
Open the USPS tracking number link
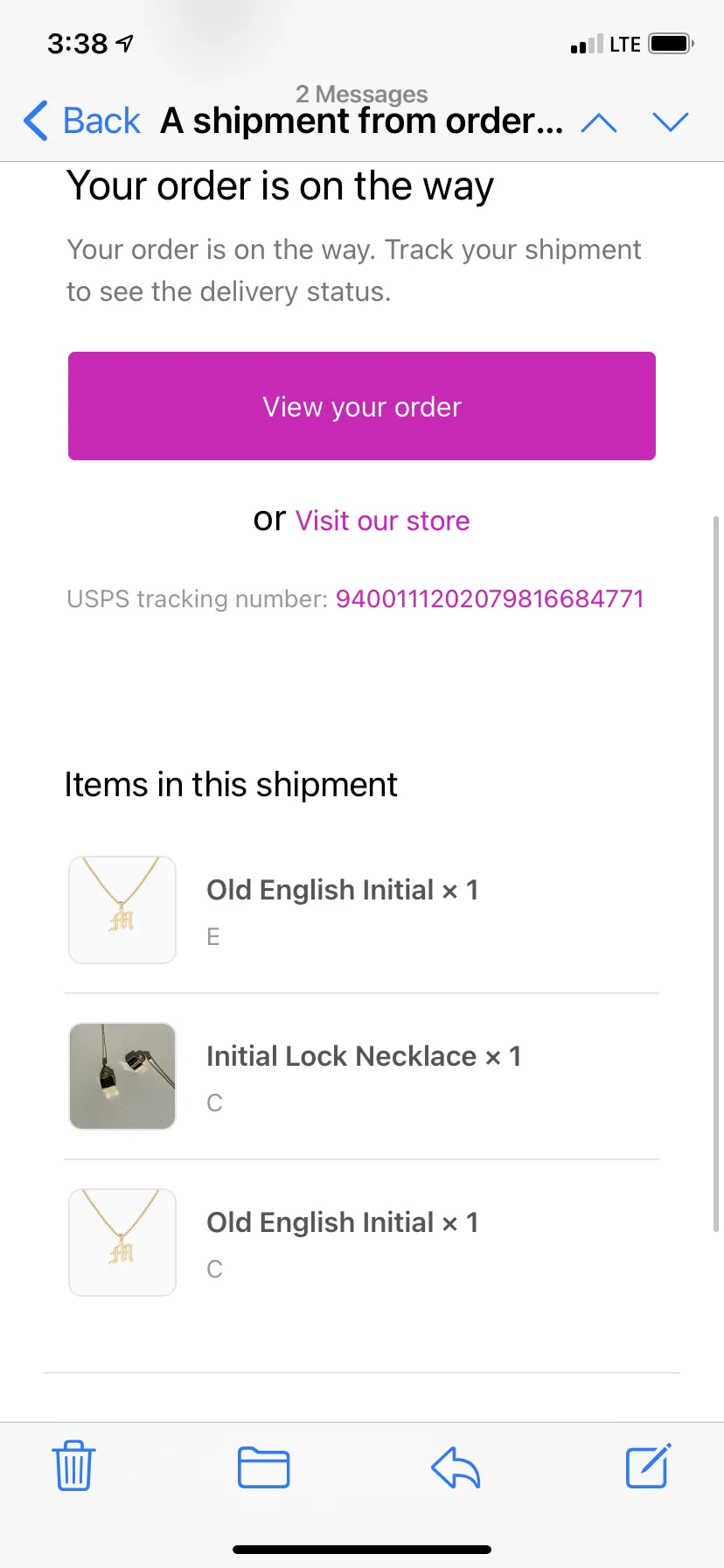[x=490, y=598]
